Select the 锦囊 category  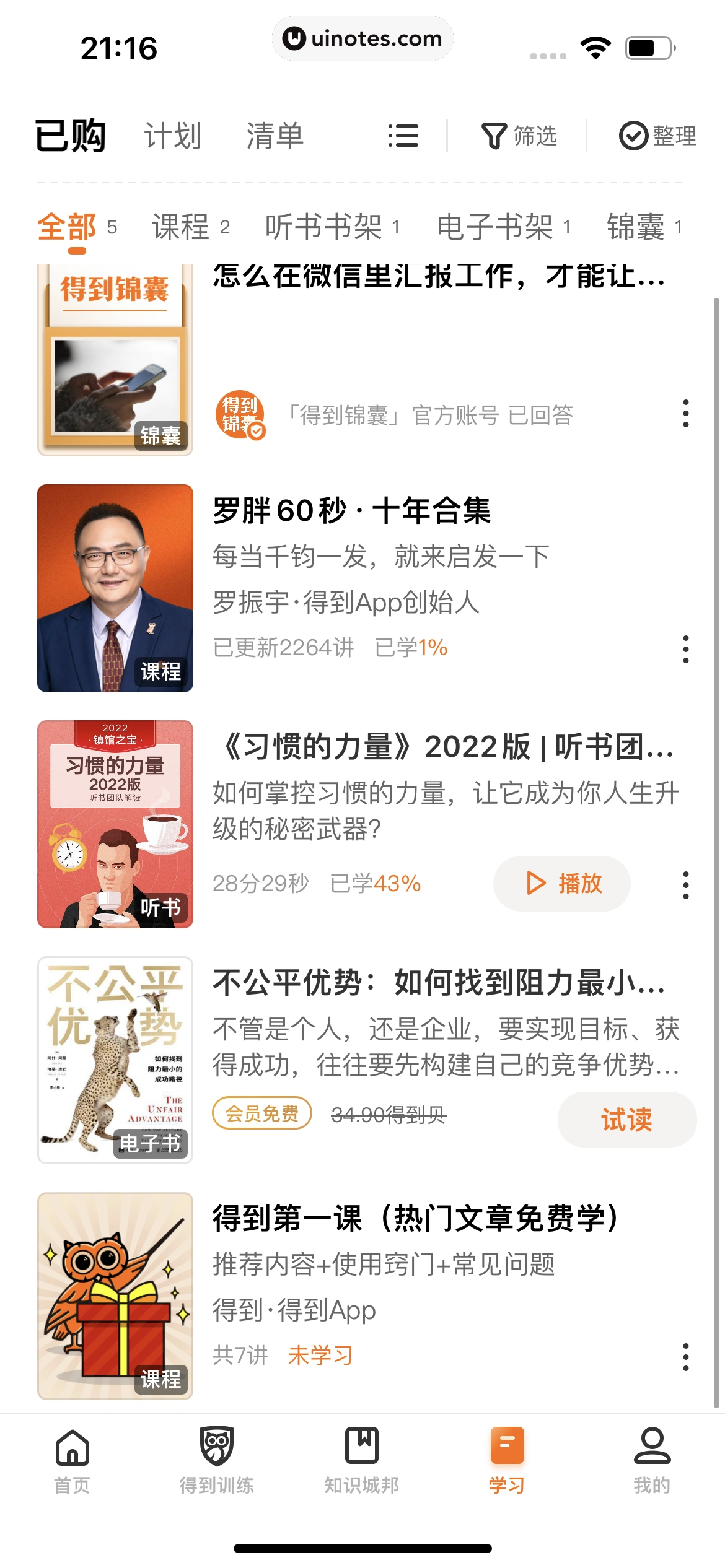644,227
